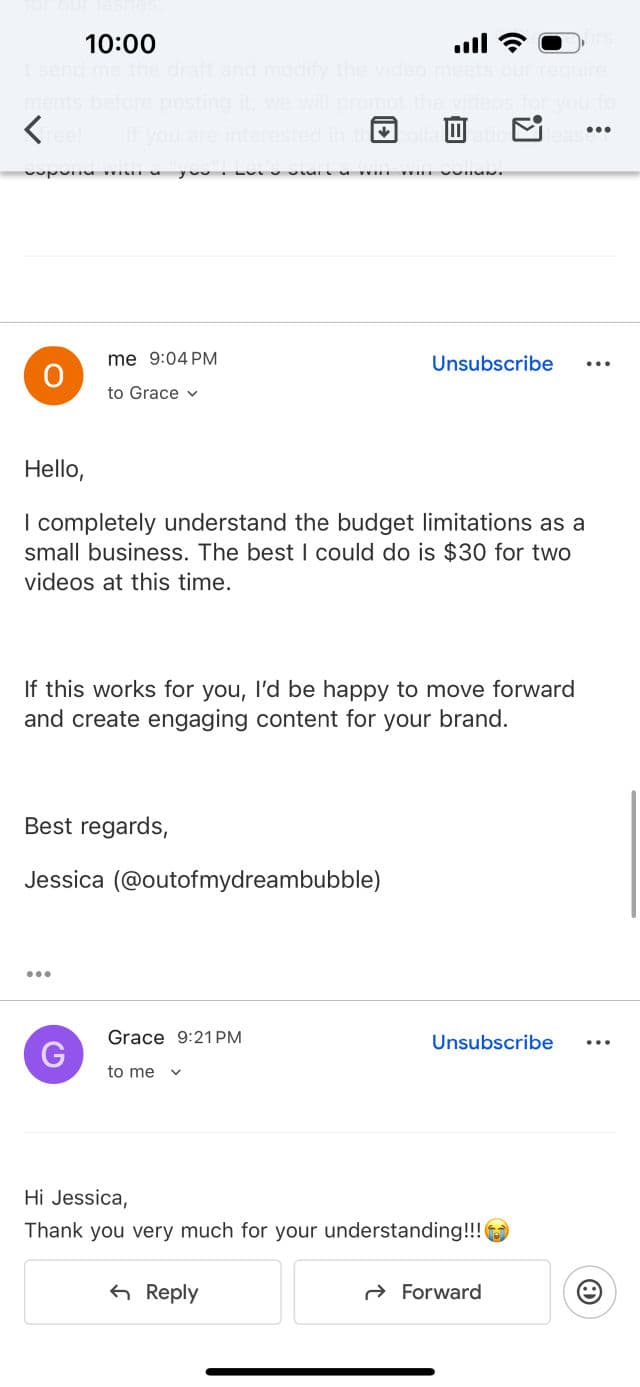Screen dimensions: 640x1387
Task: Open more options for Grace's 9:21 PM message
Action: pyautogui.click(x=597, y=1042)
